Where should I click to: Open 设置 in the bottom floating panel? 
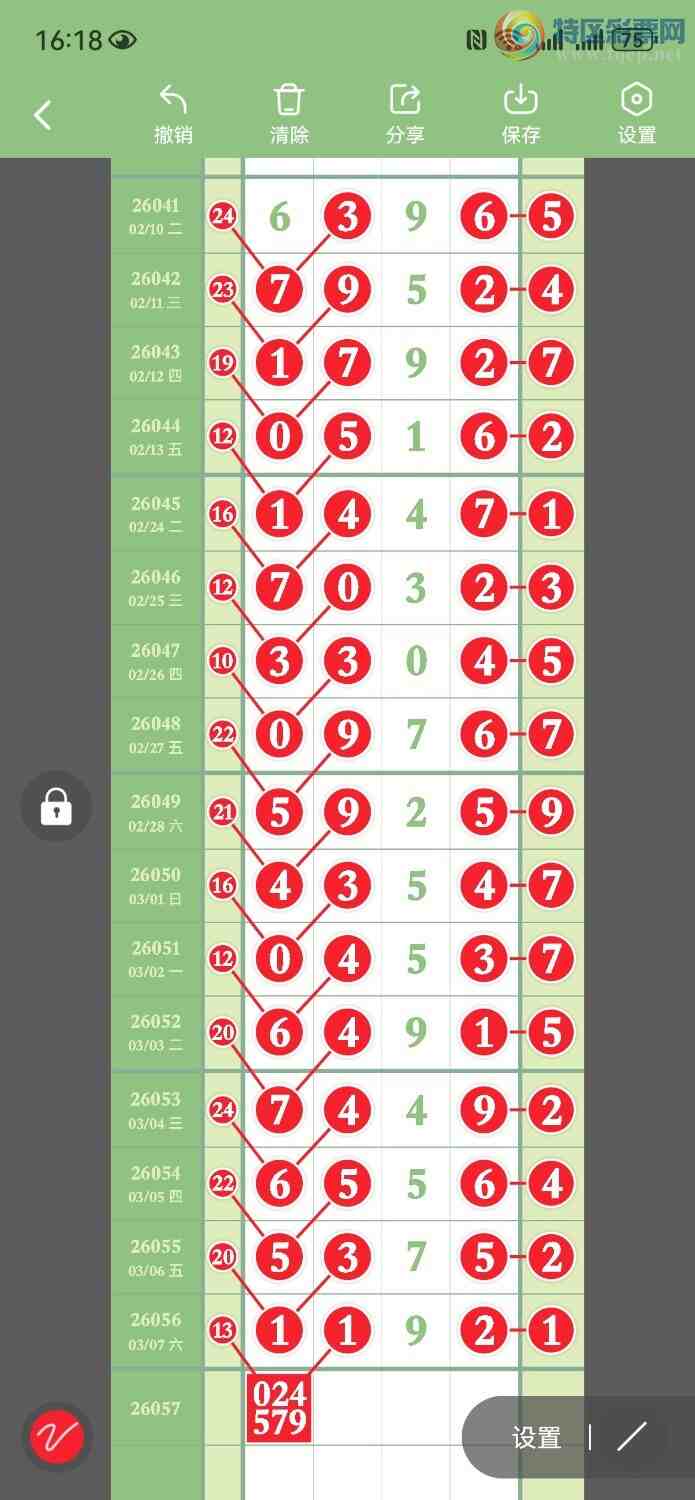536,1438
